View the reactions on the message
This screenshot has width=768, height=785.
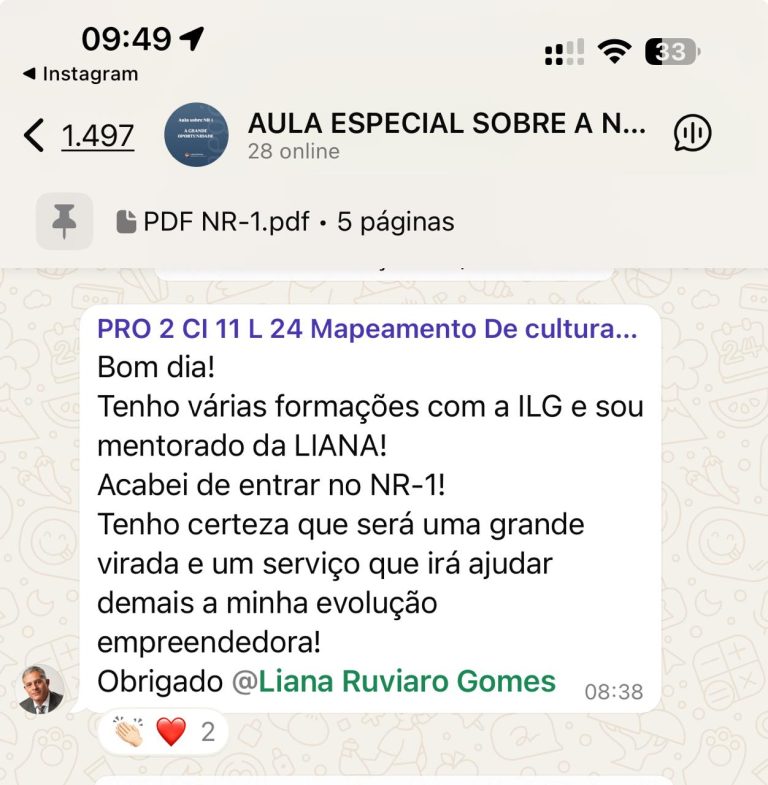tap(164, 732)
